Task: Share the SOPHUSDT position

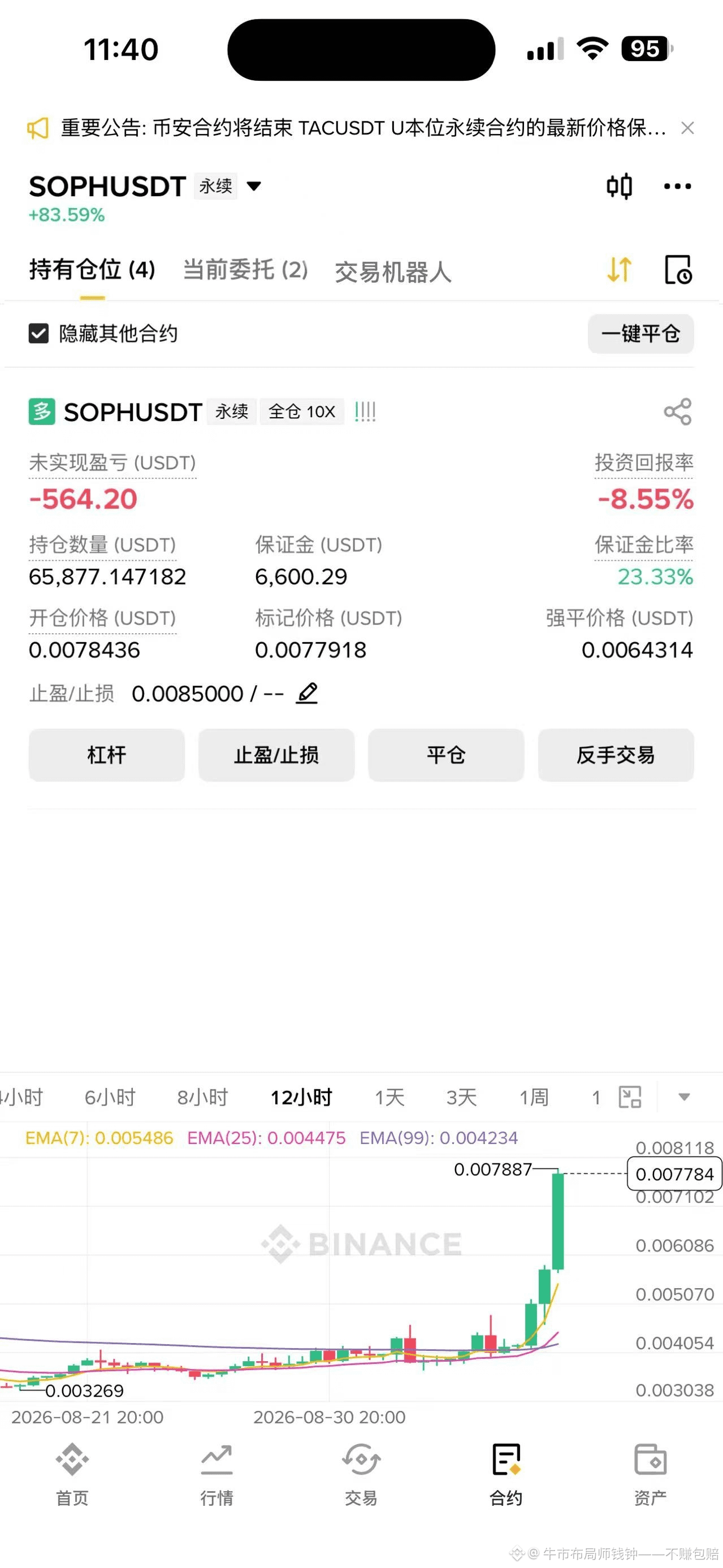Action: click(677, 412)
